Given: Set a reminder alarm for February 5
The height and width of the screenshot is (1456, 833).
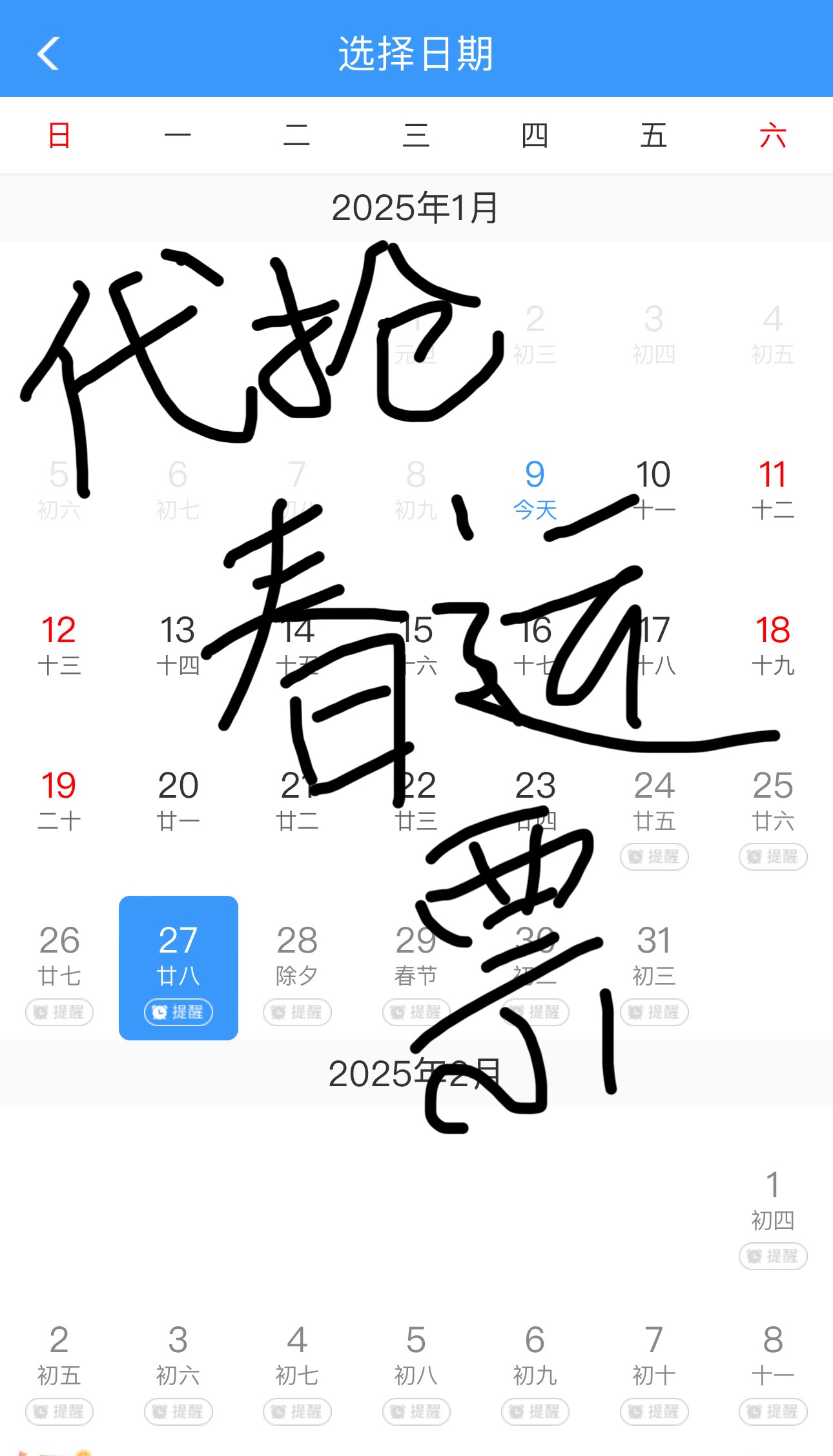Looking at the screenshot, I should point(416,1411).
